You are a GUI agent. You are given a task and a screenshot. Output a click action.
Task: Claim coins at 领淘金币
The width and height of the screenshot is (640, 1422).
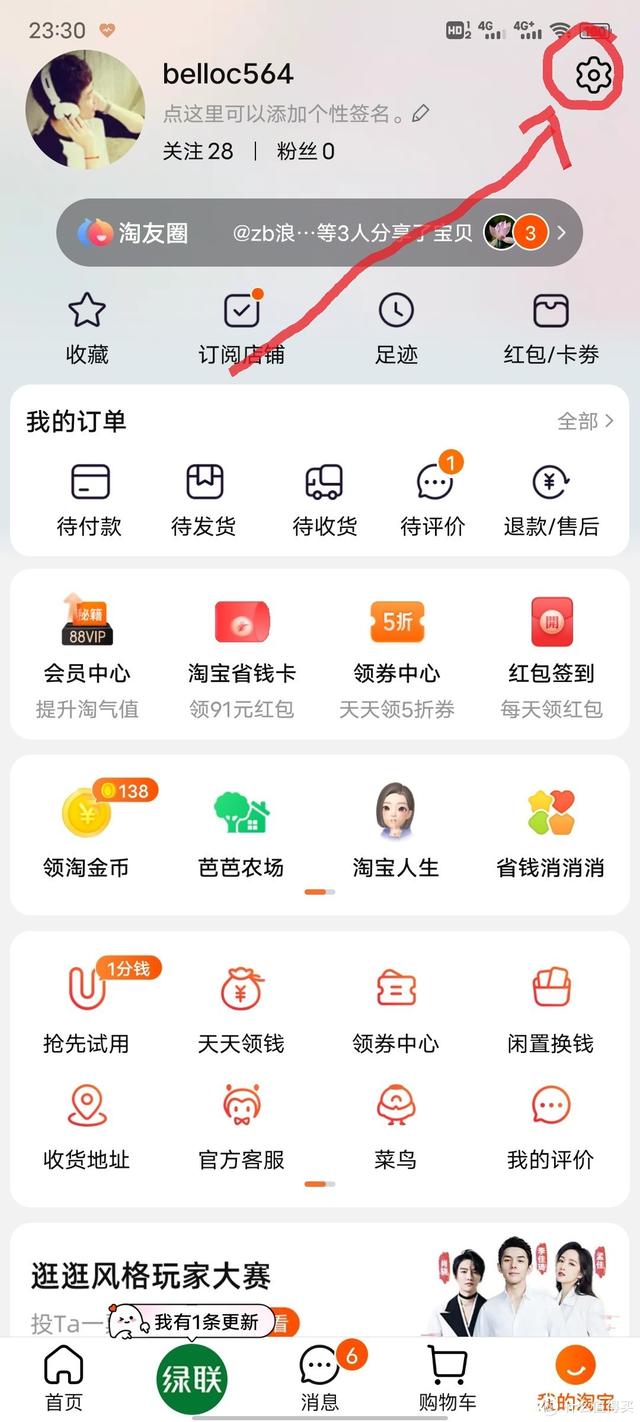click(87, 832)
